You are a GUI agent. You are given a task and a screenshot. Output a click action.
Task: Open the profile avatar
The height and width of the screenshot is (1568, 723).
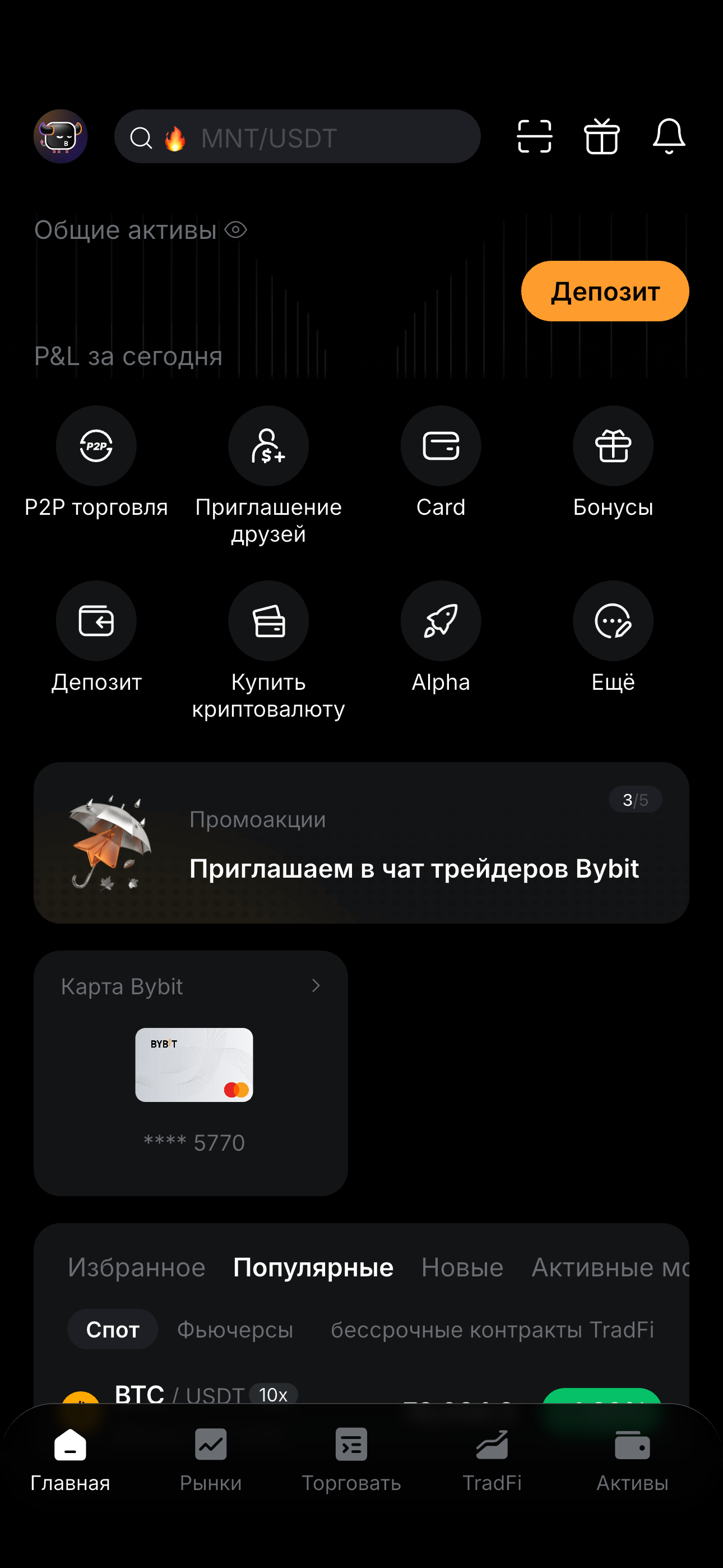point(61,136)
